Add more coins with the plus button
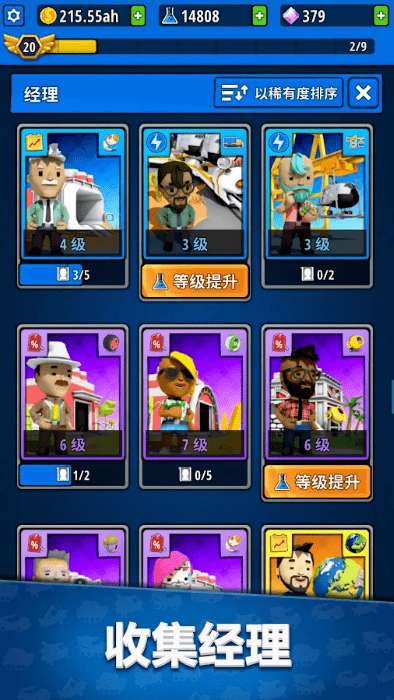 (x=138, y=17)
